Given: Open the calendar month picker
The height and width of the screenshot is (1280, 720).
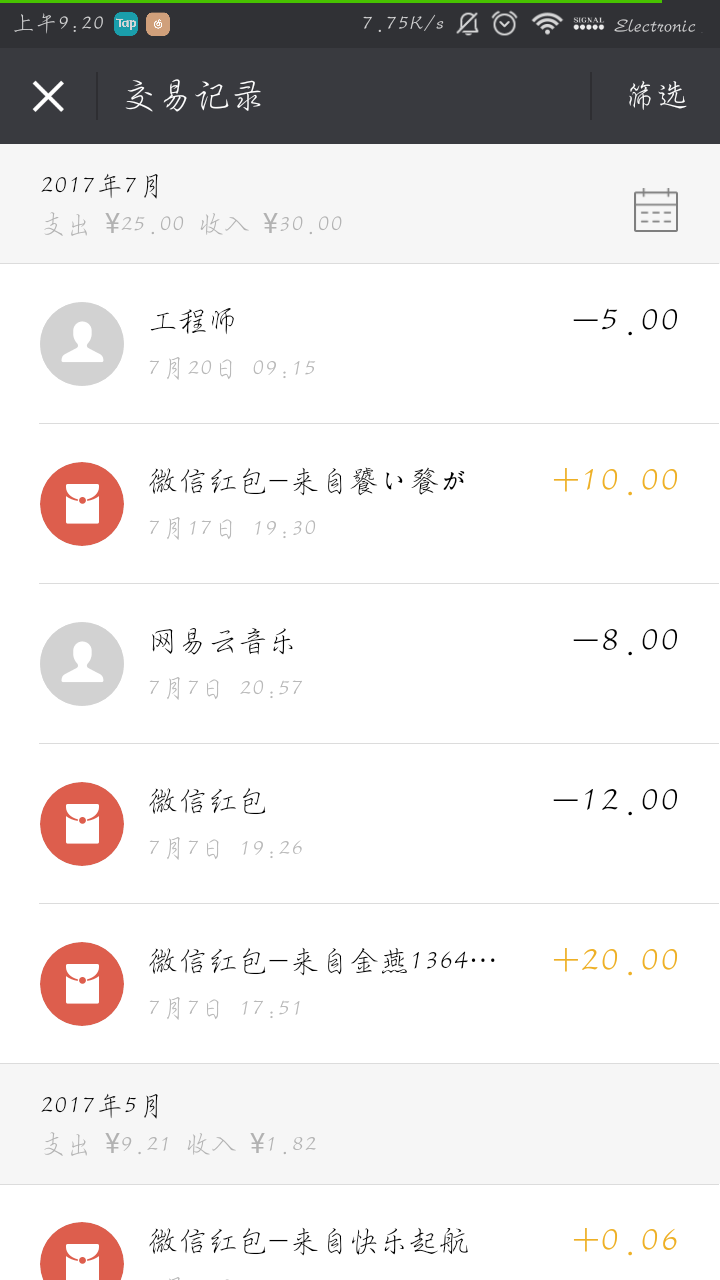Looking at the screenshot, I should click(x=656, y=210).
